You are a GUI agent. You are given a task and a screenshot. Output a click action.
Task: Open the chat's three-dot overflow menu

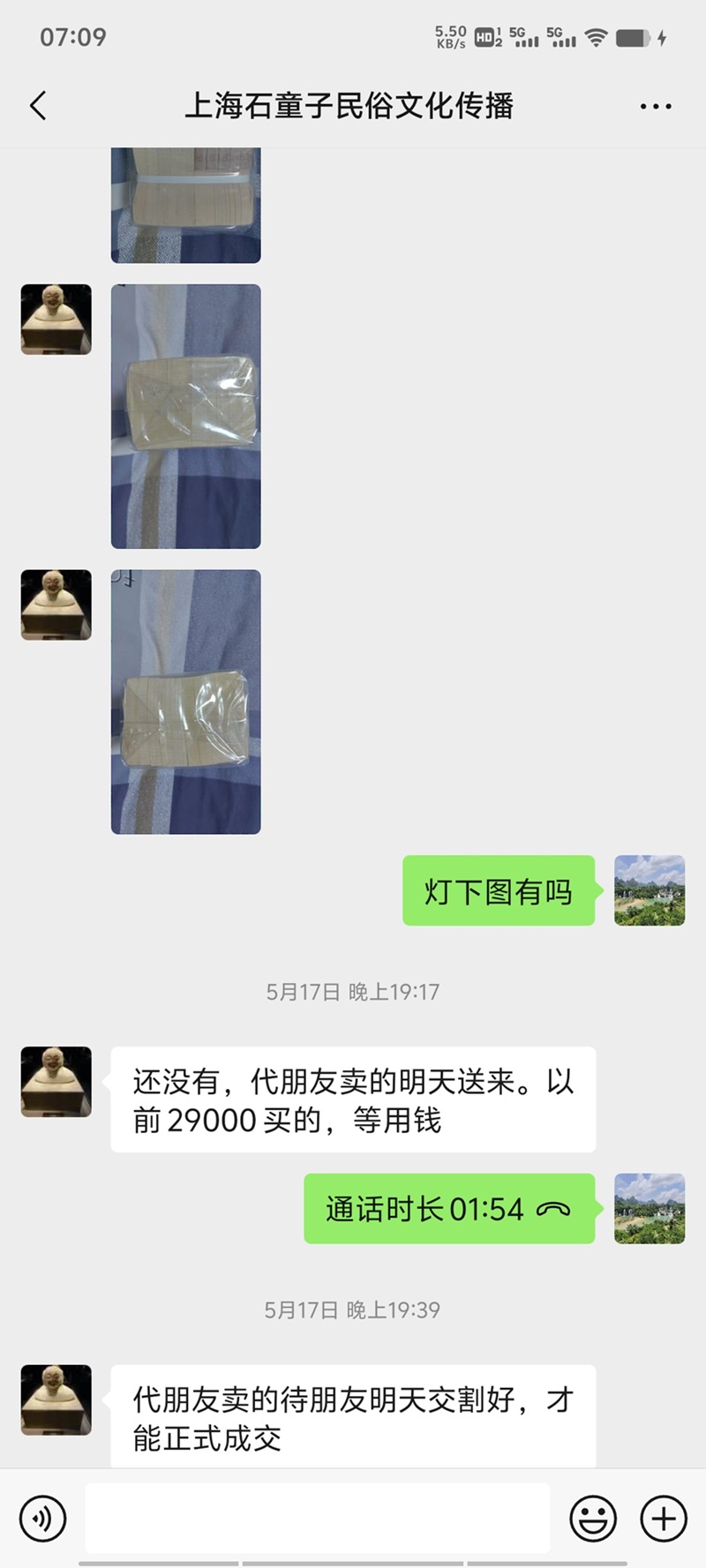point(655,107)
